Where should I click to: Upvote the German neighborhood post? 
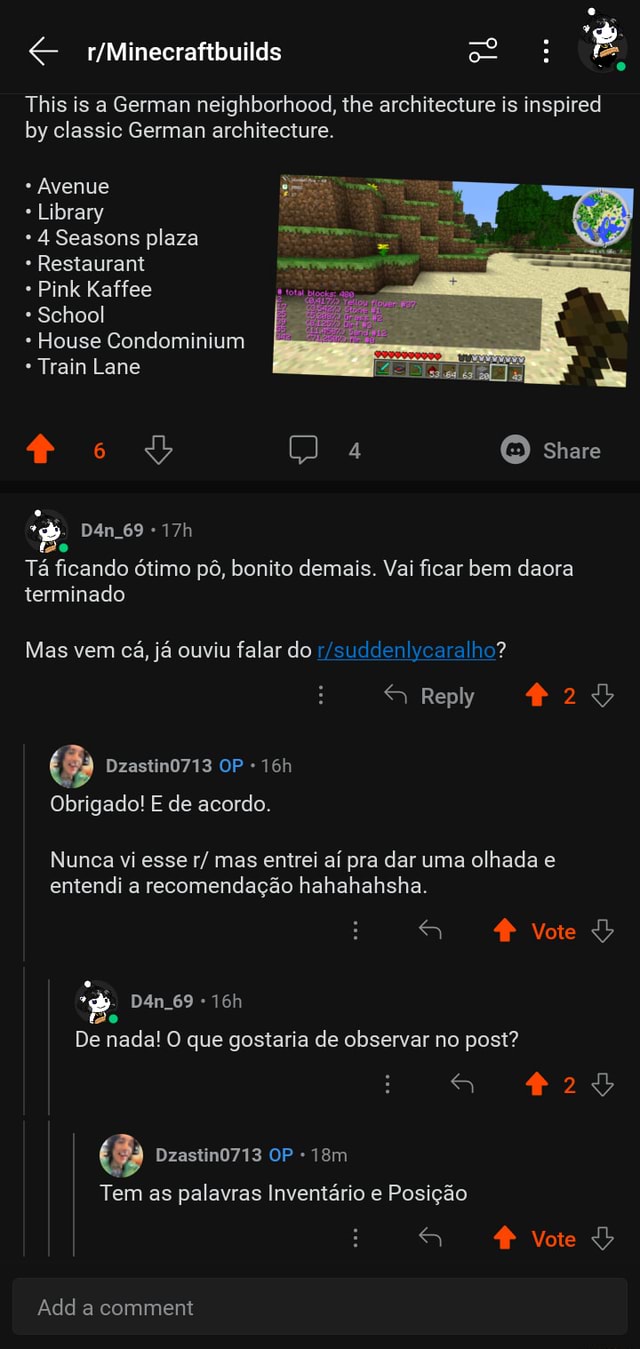point(41,451)
